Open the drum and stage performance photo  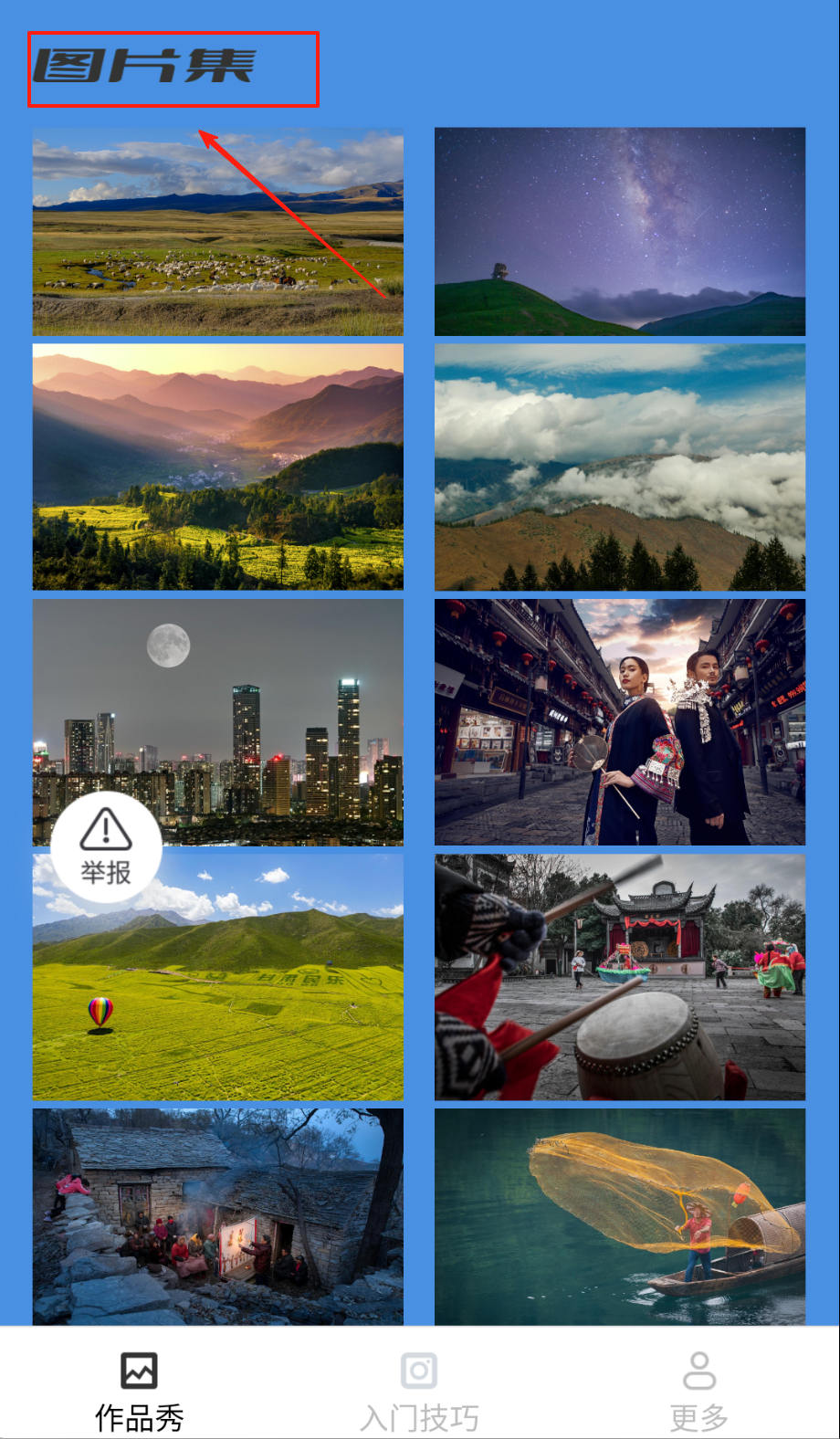(619, 977)
